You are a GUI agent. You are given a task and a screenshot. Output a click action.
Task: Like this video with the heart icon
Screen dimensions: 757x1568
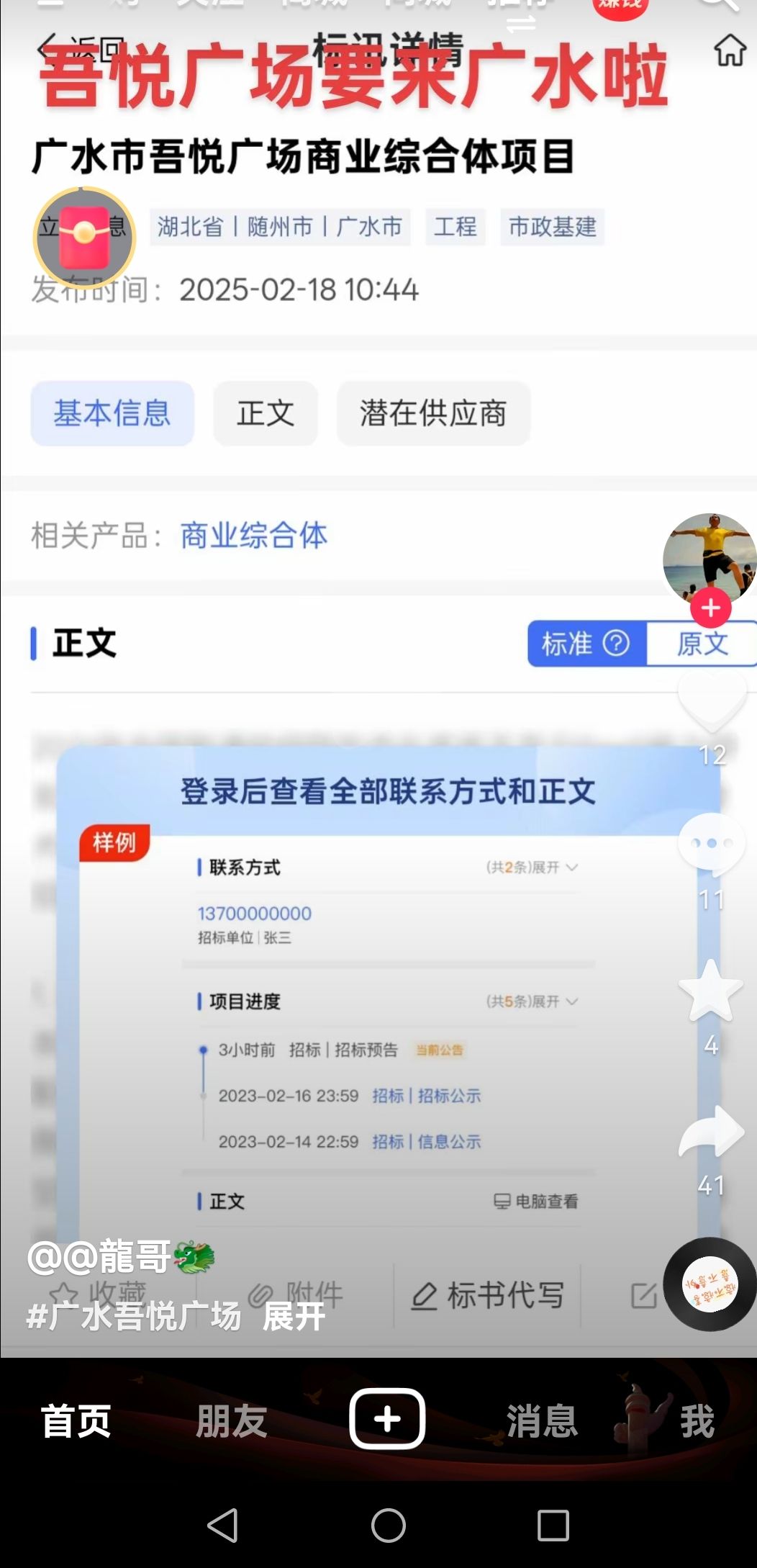pos(712,702)
